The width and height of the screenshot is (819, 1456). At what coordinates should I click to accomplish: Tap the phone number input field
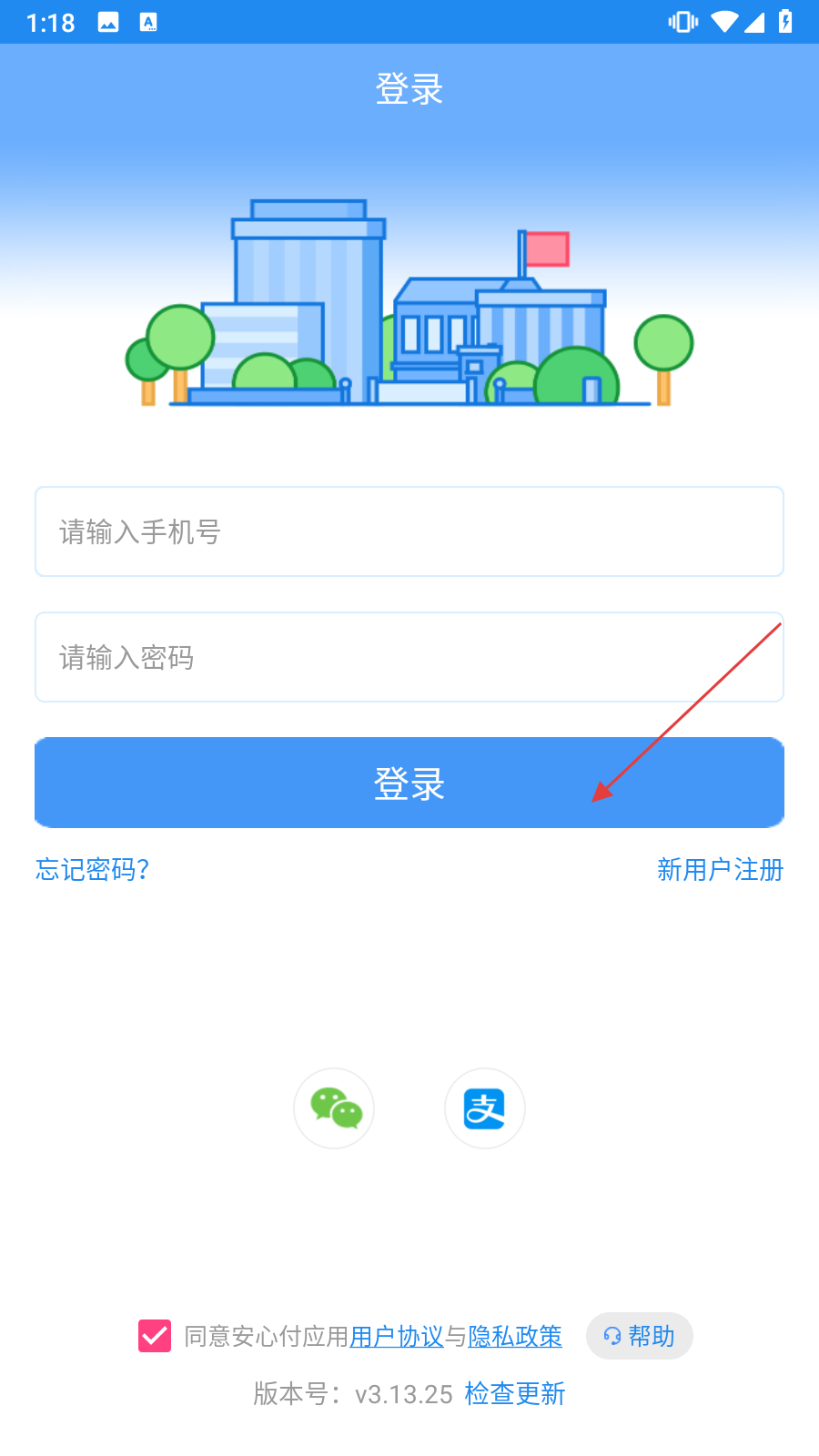[x=409, y=531]
